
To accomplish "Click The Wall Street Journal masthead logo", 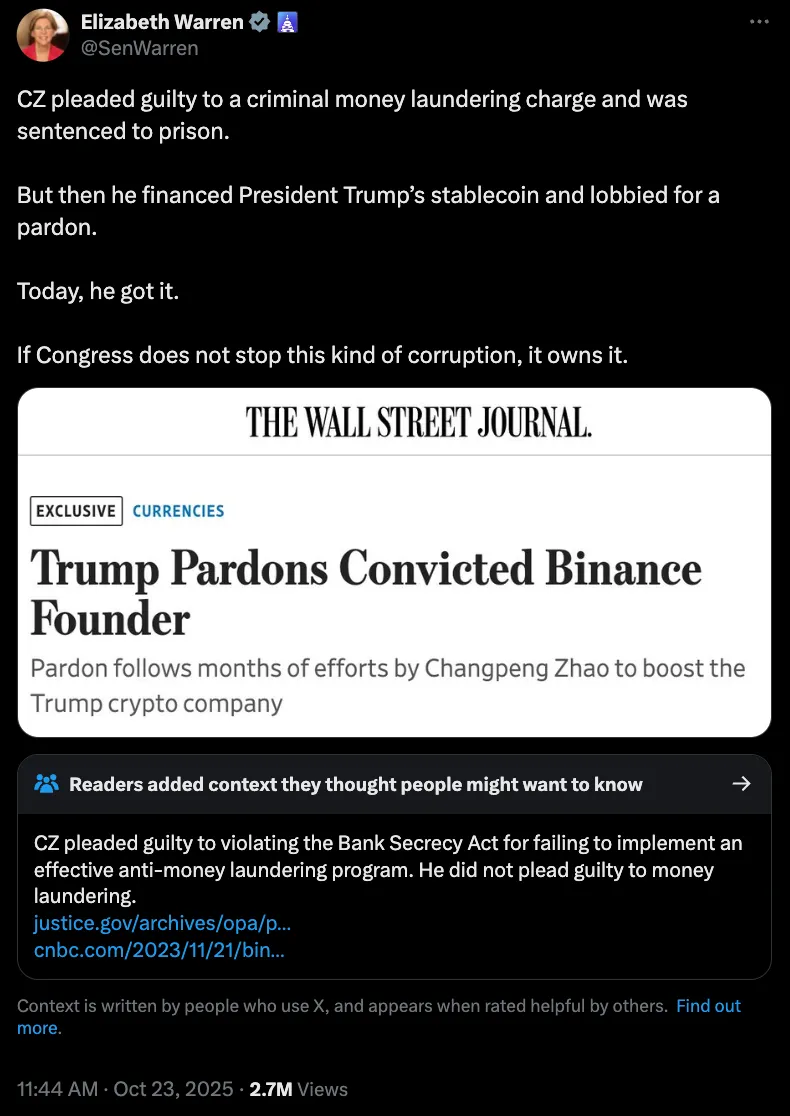I will (x=419, y=422).
